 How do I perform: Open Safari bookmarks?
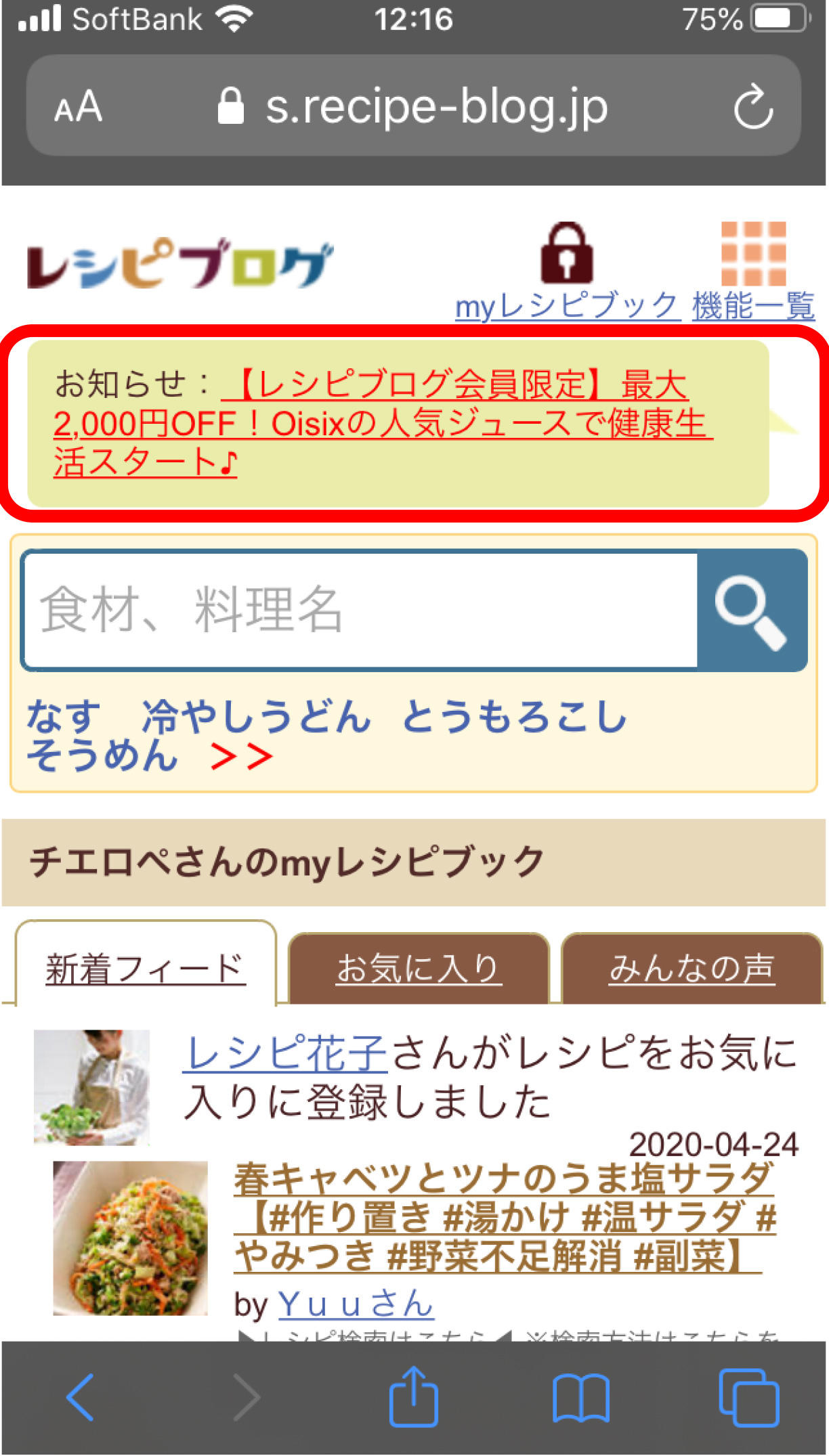[x=581, y=1398]
